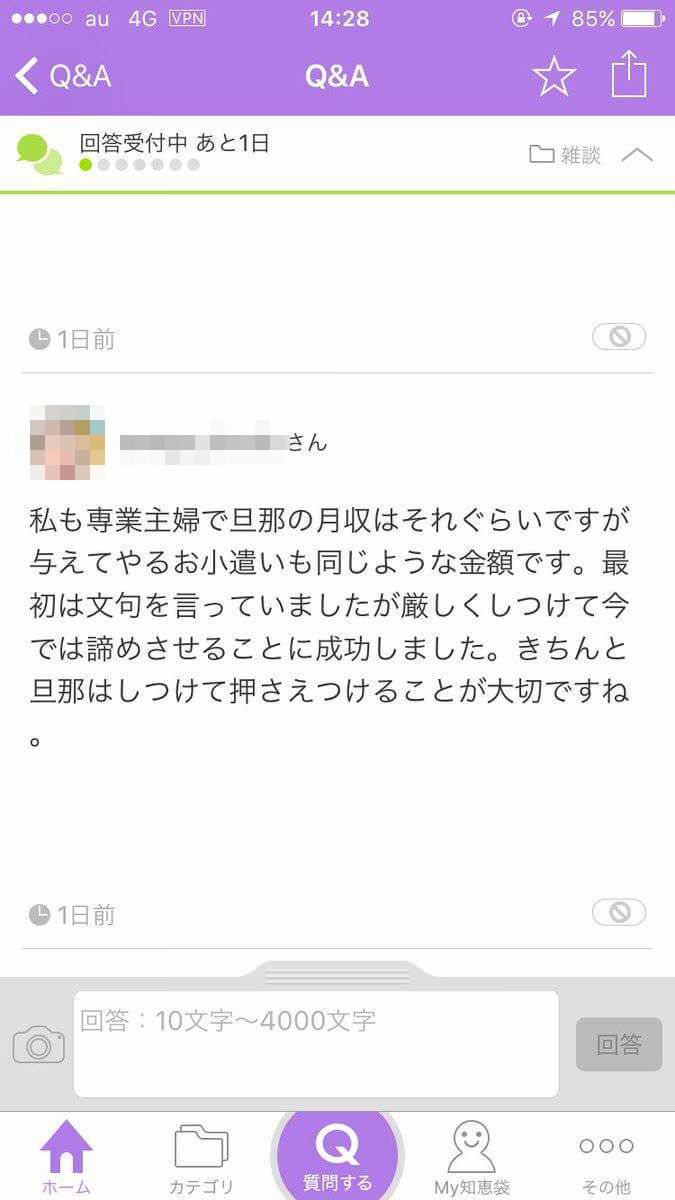Collapse the question header chevron
Screen dimensions: 675x1200
point(637,155)
